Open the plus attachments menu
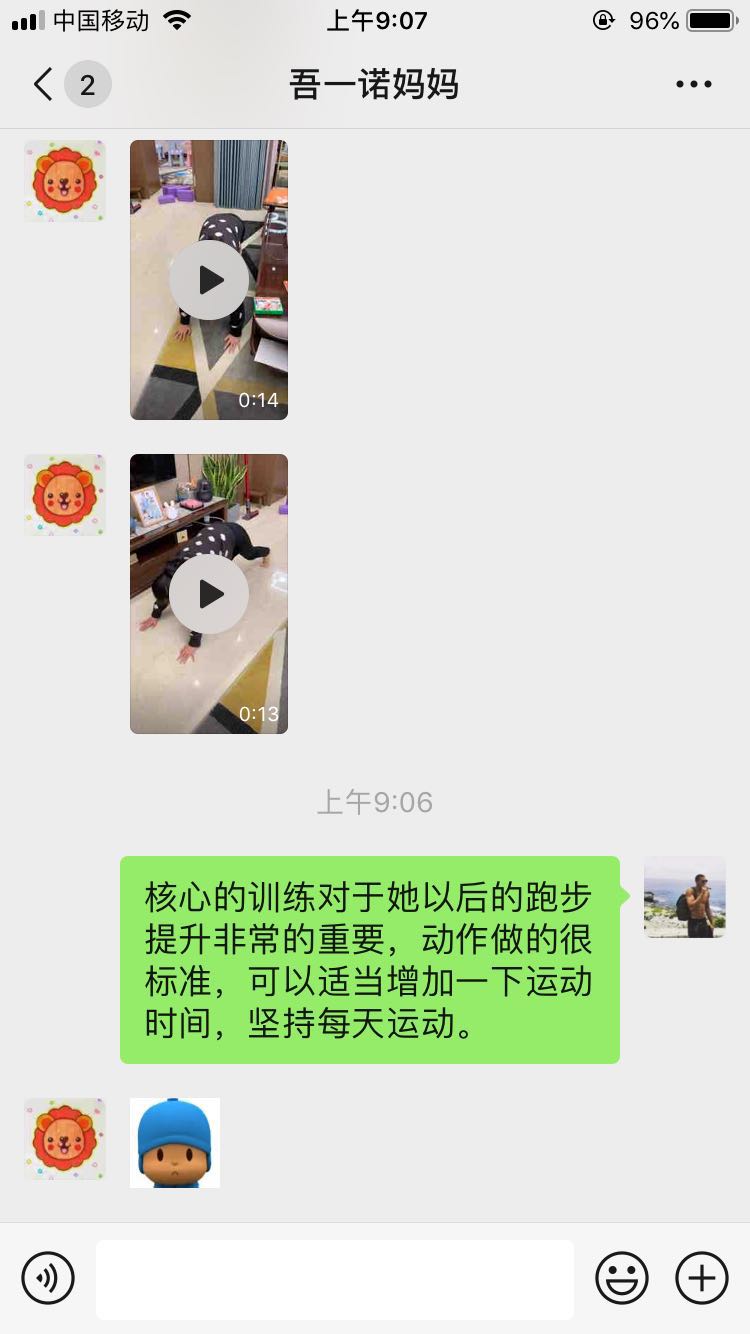The width and height of the screenshot is (750, 1334). tap(702, 1278)
